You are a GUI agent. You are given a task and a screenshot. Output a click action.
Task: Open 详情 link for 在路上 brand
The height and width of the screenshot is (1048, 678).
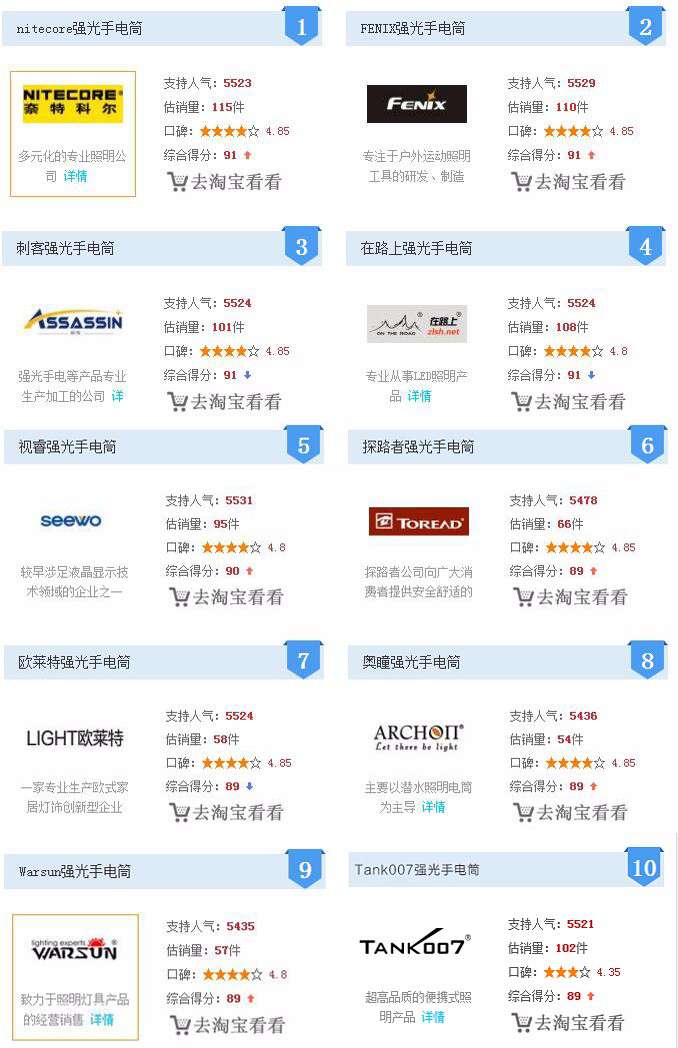click(x=419, y=396)
